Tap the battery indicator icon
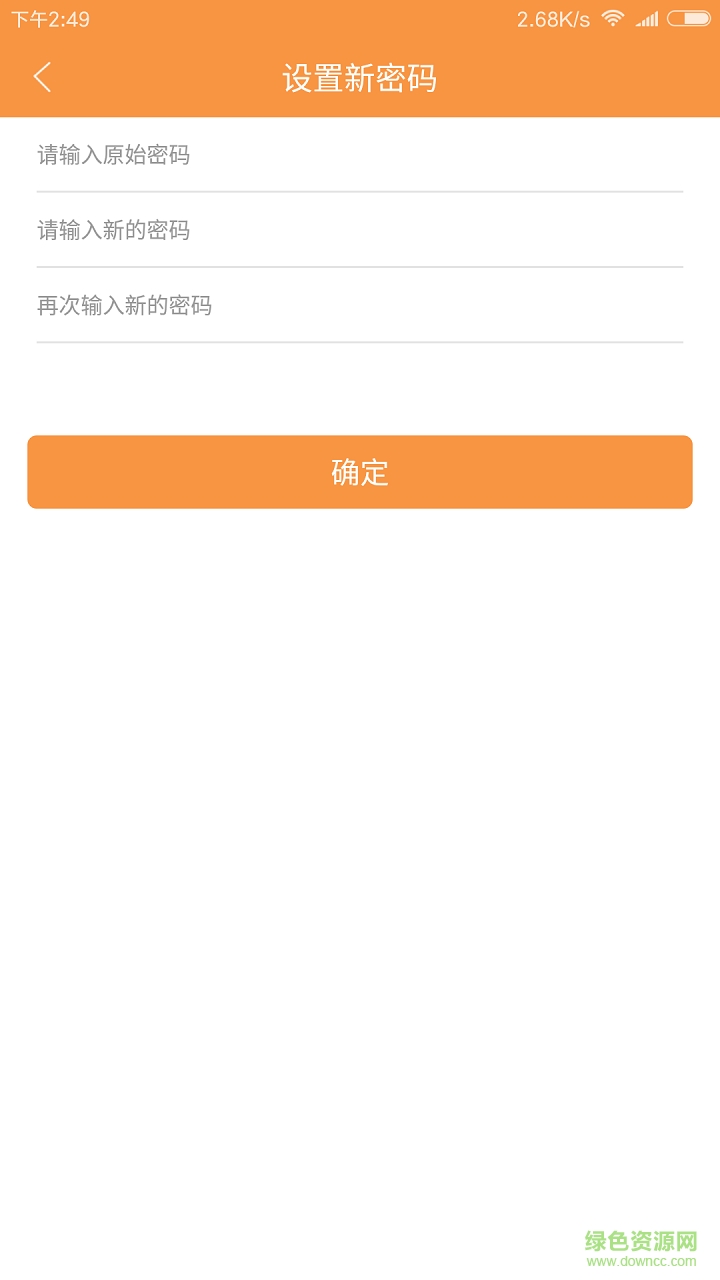Image resolution: width=720 pixels, height=1280 pixels. pyautogui.click(x=689, y=17)
